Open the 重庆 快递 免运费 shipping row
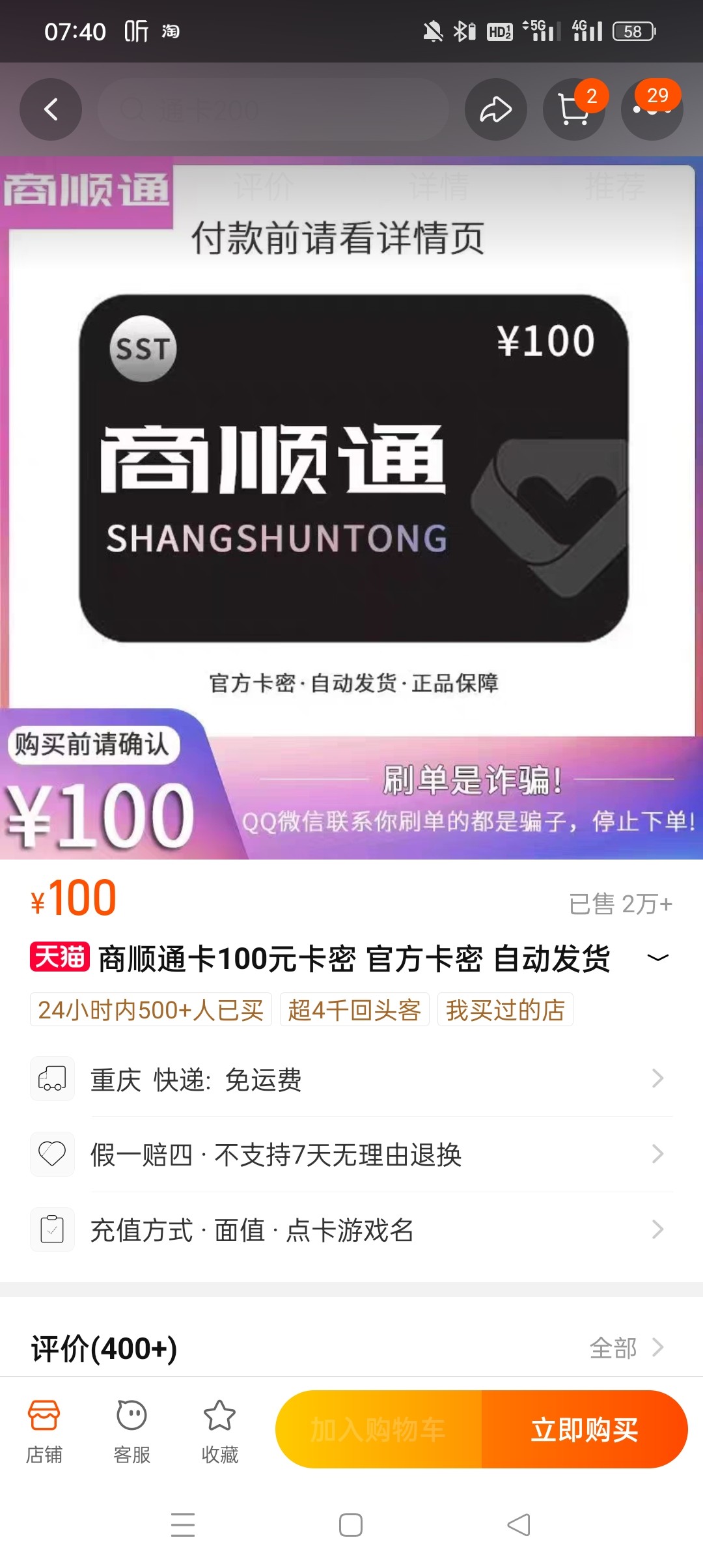Image resolution: width=703 pixels, height=1568 pixels. pyautogui.click(x=351, y=1079)
